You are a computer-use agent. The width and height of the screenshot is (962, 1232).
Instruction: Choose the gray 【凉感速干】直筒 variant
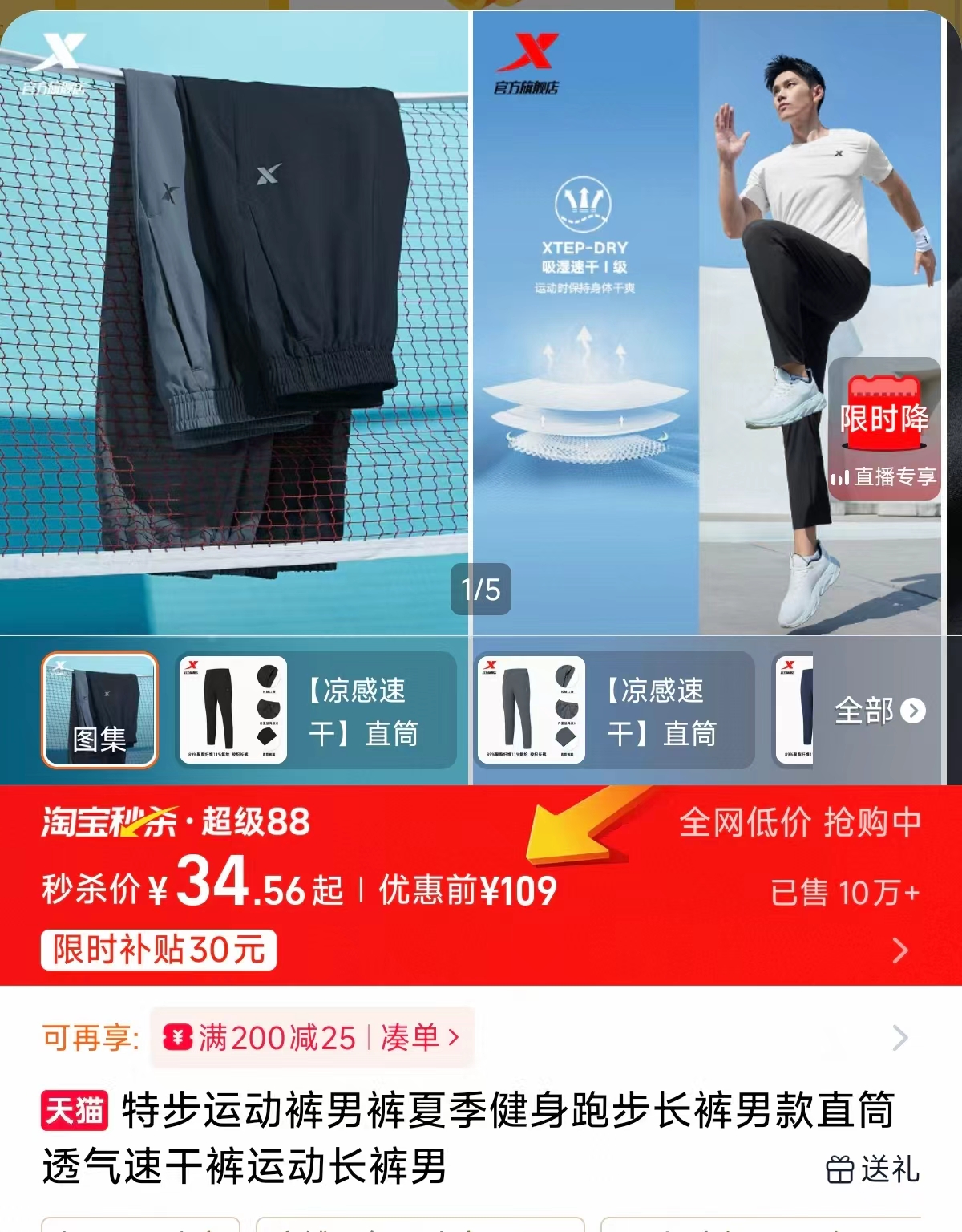pyautogui.click(x=613, y=710)
